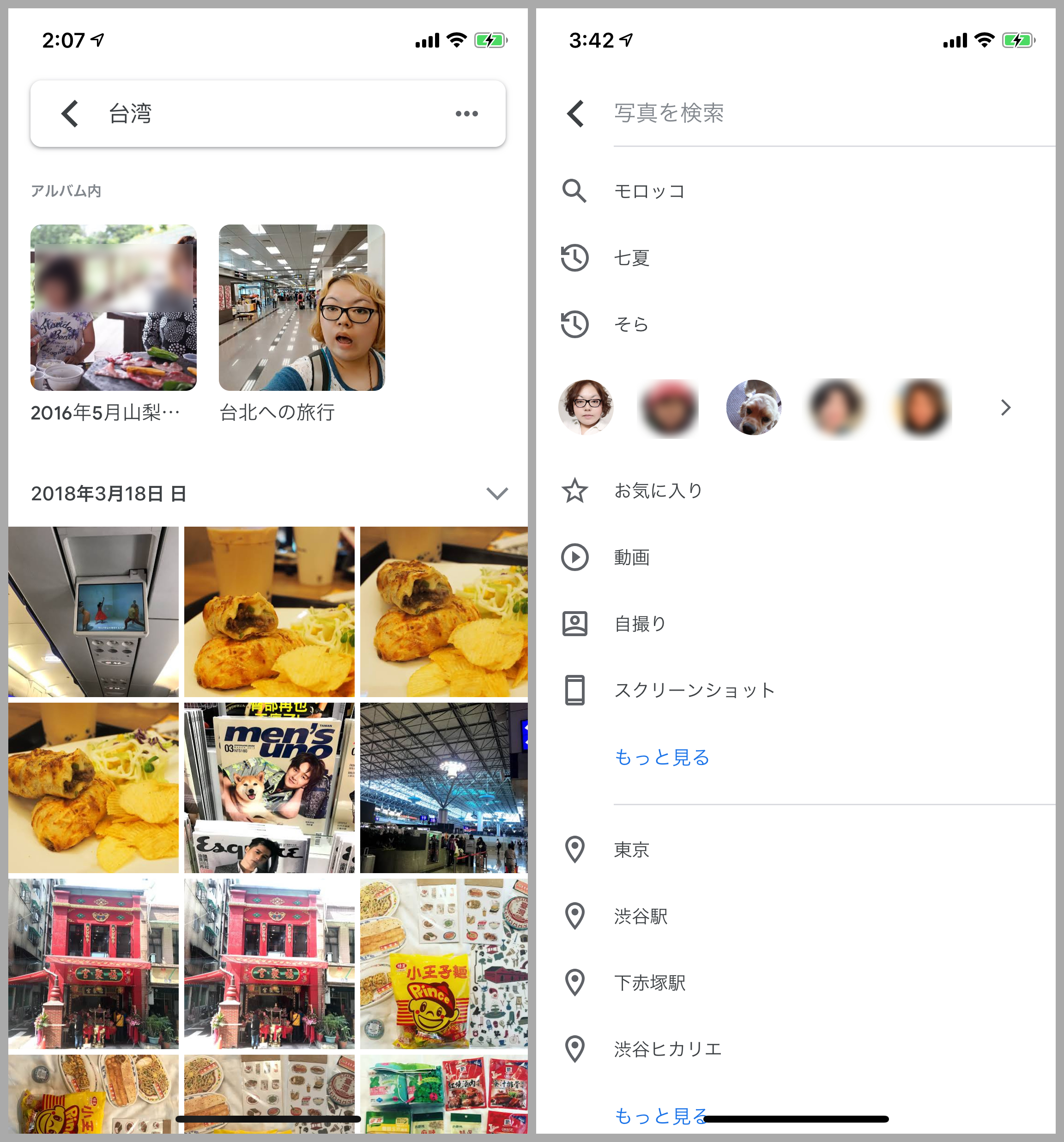Image resolution: width=1064 pixels, height=1142 pixels.
Task: Open スクリーンショット category
Action: 695,690
